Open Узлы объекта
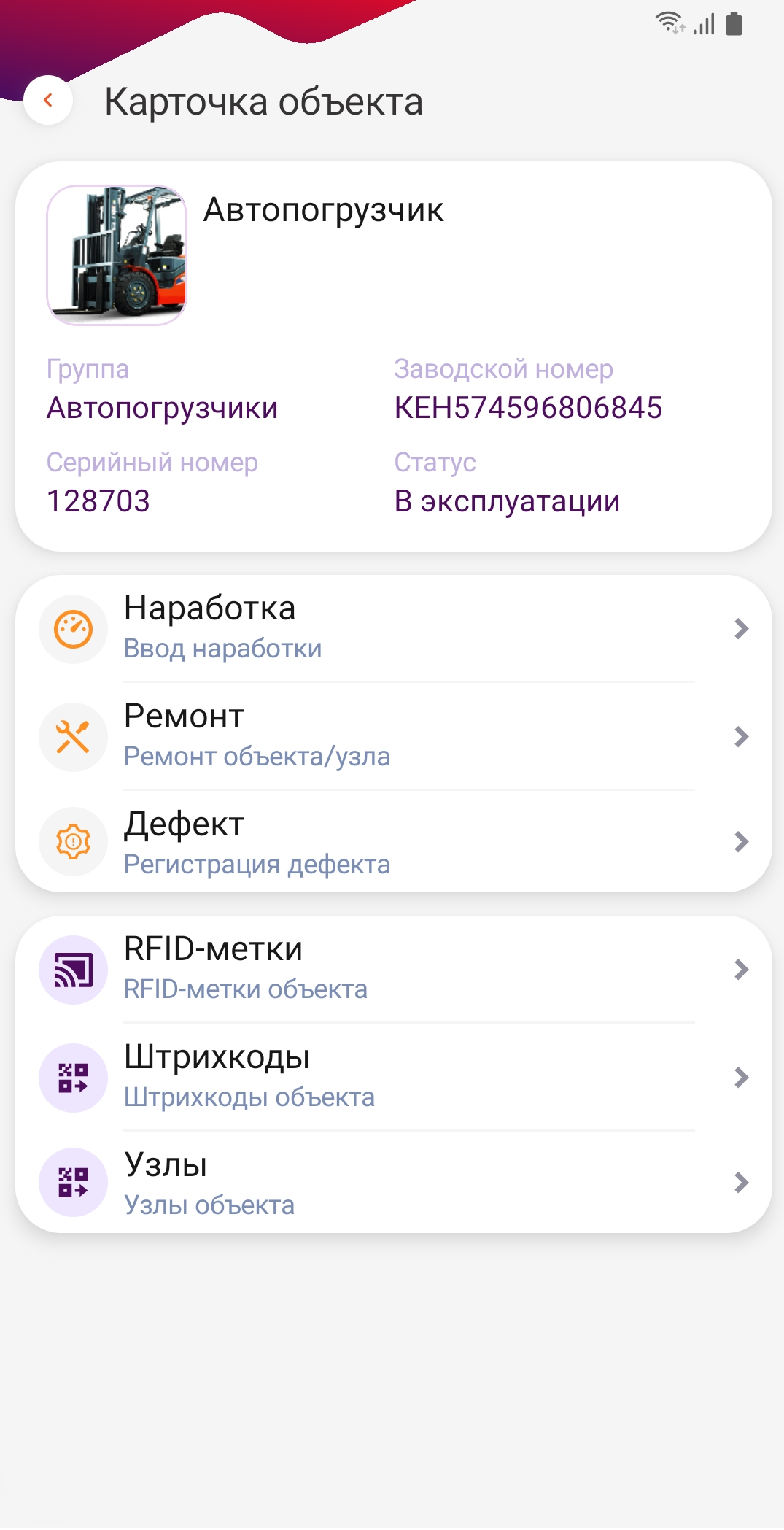784x1530 pixels. tap(394, 1183)
